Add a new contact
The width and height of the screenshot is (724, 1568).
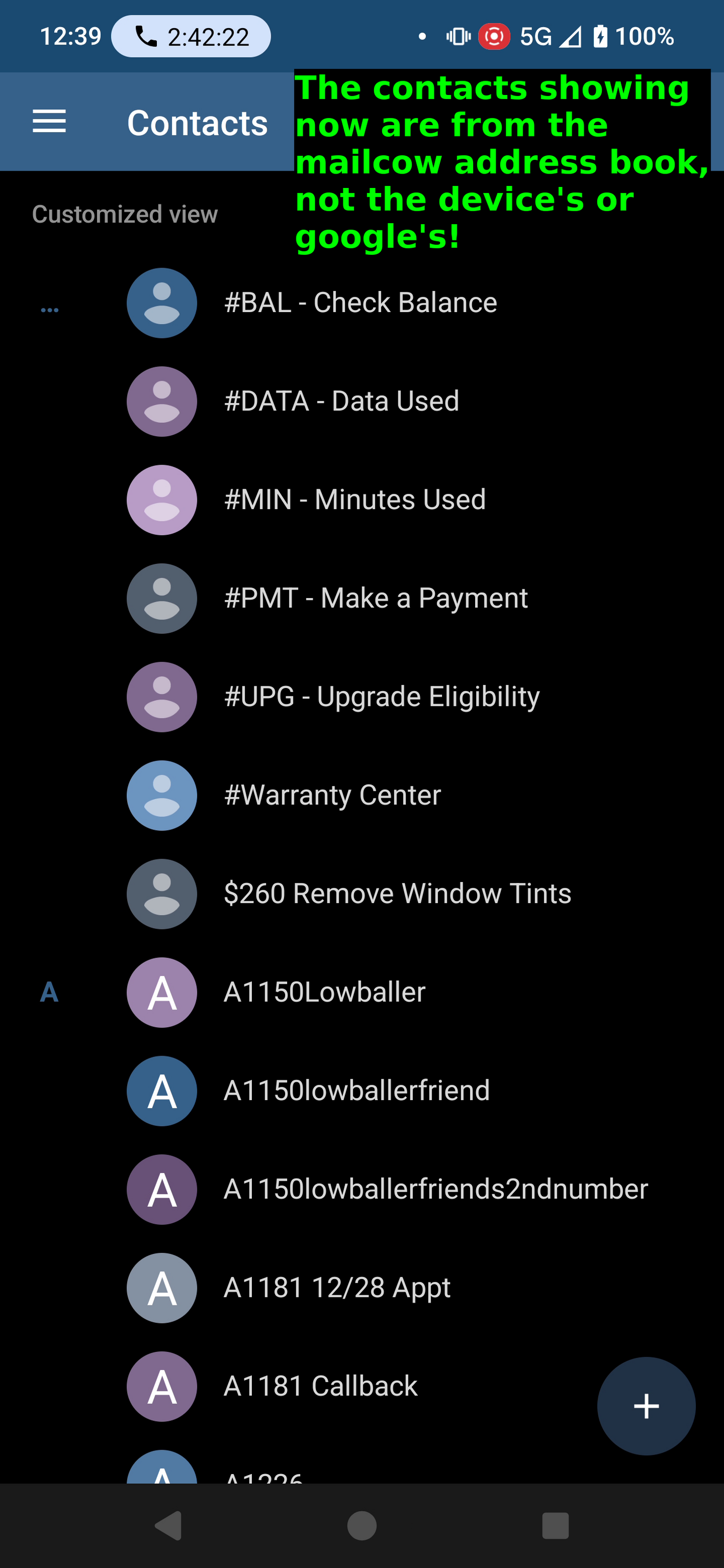(x=645, y=1406)
